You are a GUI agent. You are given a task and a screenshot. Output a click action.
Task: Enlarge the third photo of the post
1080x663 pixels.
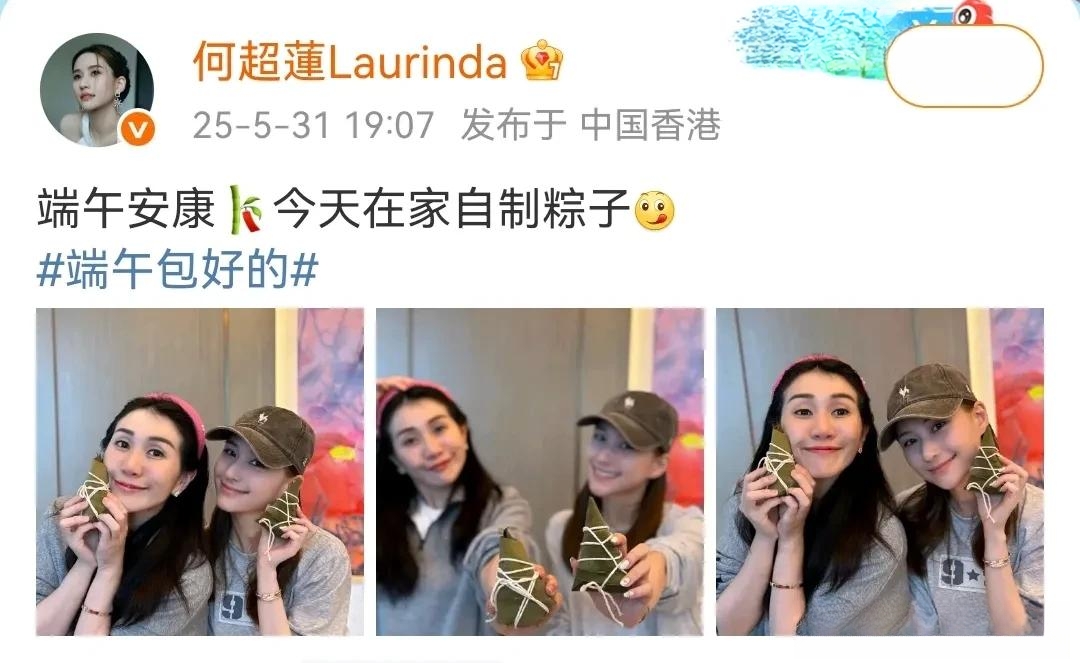pos(880,472)
